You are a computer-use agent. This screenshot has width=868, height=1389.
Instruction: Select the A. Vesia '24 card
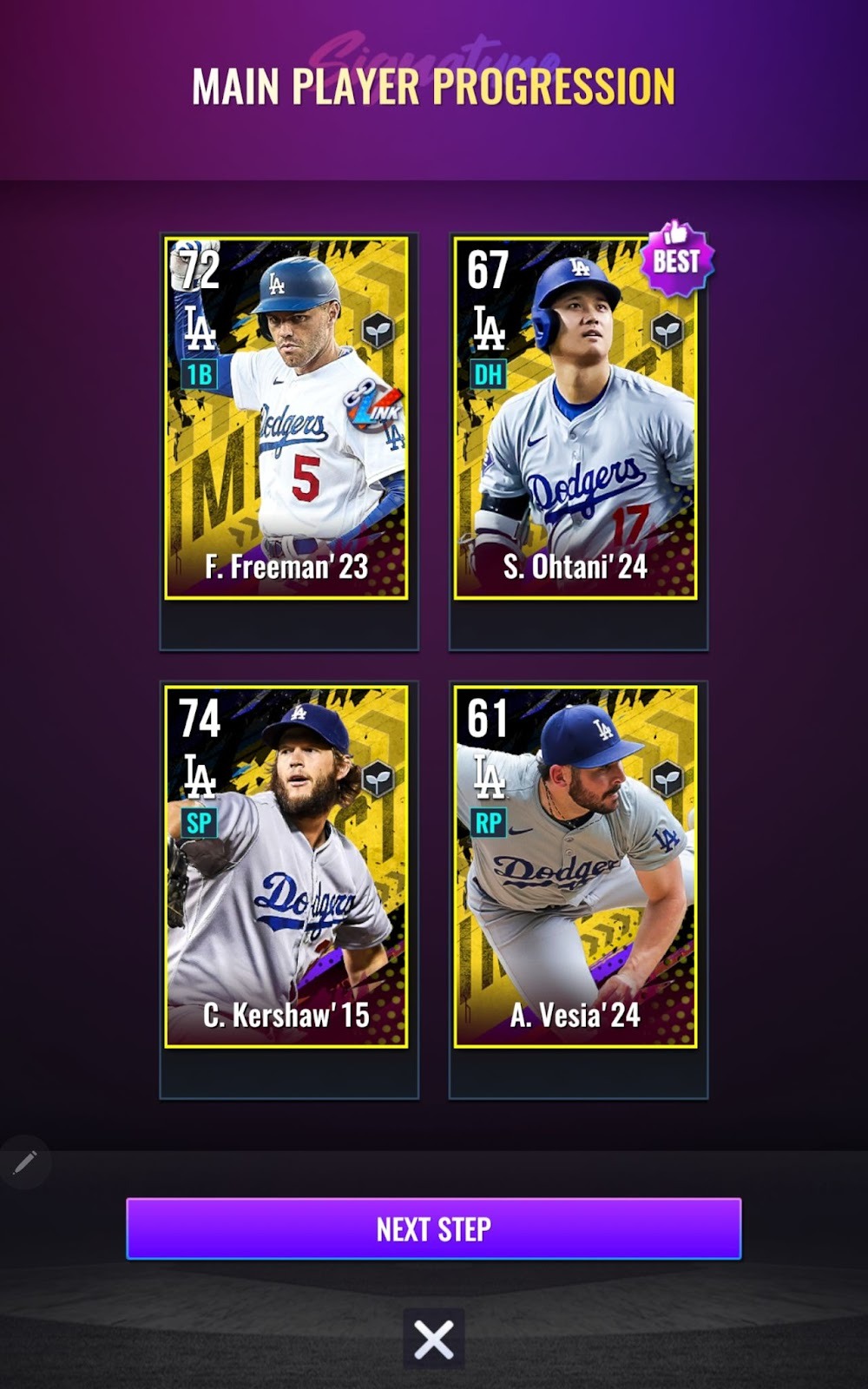tap(575, 866)
